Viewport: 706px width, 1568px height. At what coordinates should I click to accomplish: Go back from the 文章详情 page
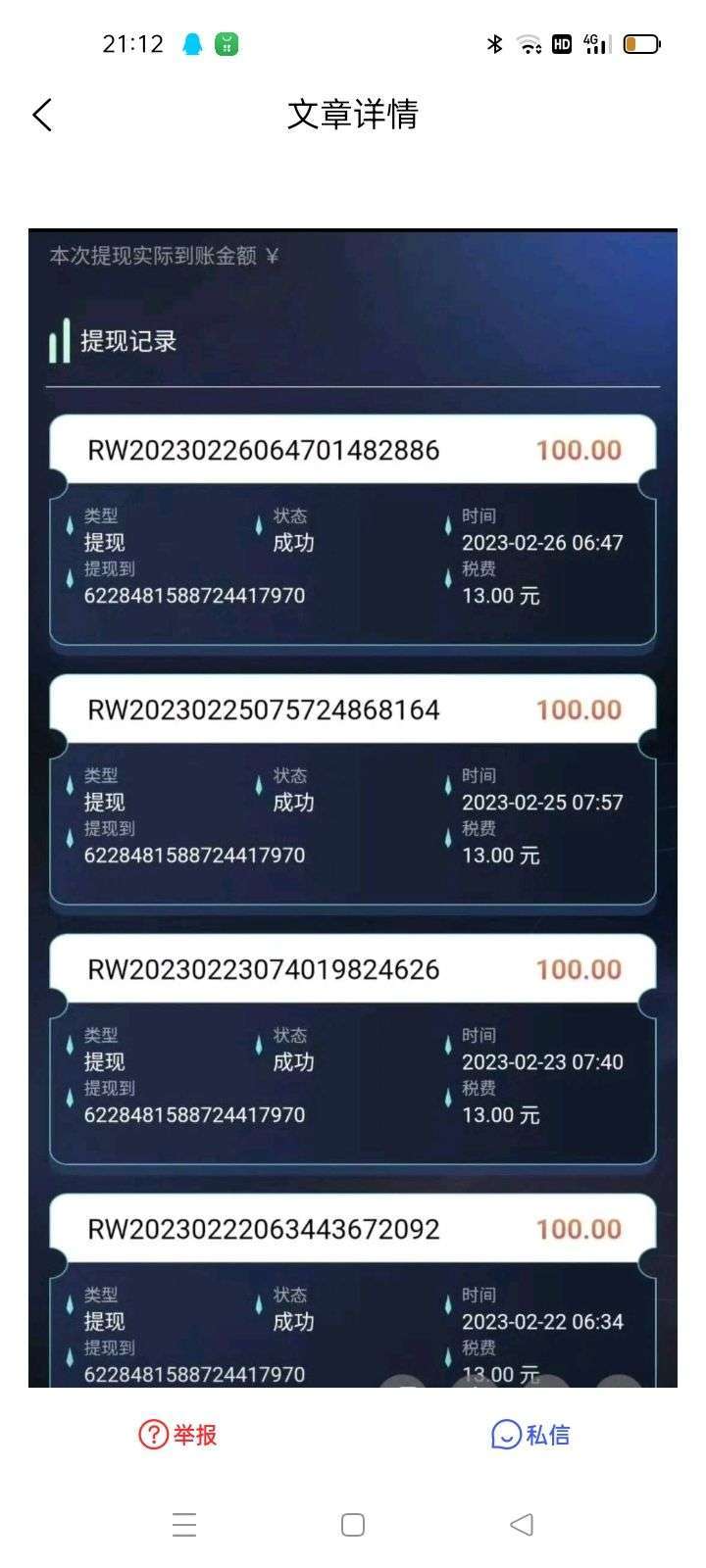pyautogui.click(x=42, y=115)
